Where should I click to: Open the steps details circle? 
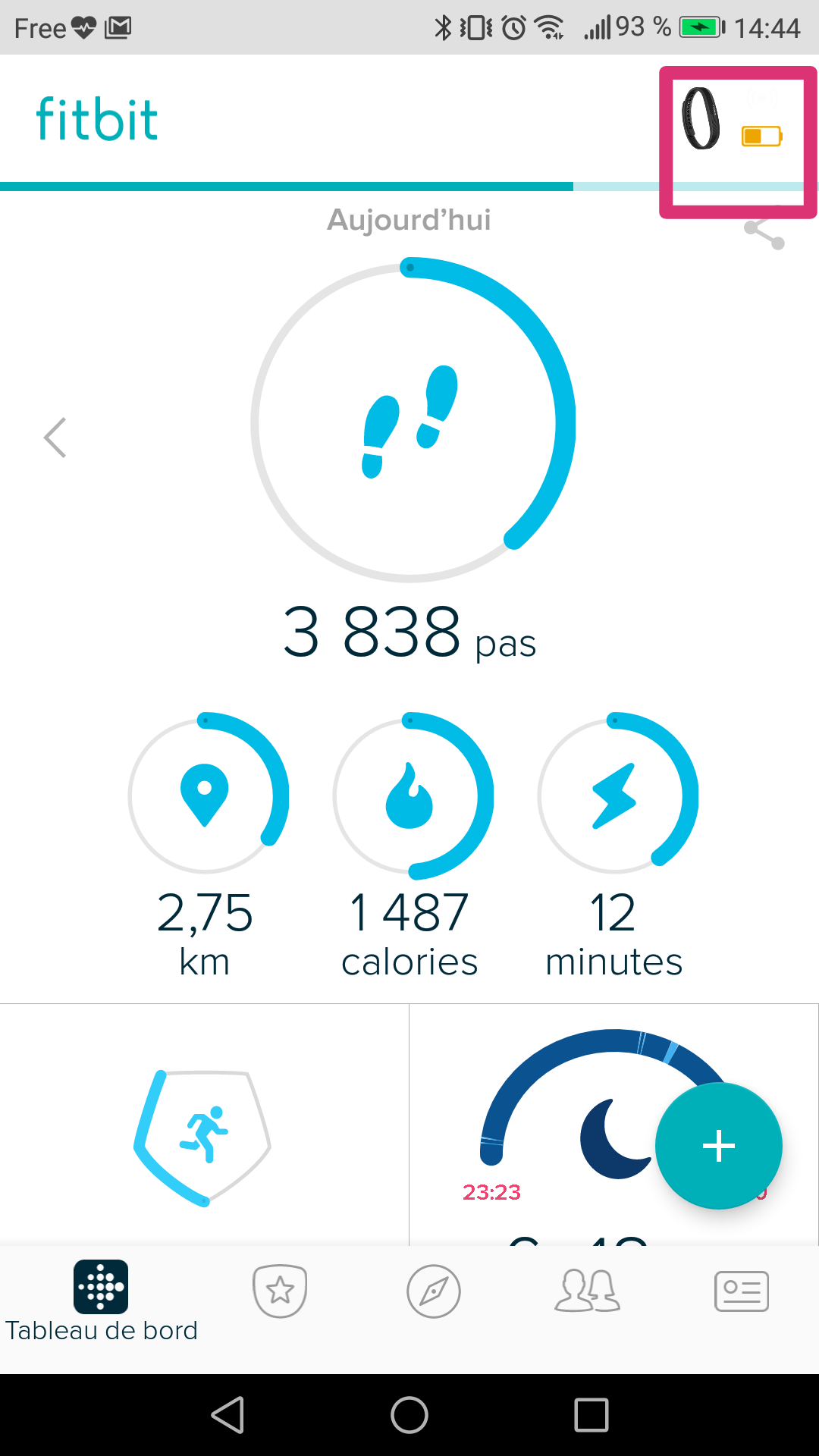pos(410,422)
